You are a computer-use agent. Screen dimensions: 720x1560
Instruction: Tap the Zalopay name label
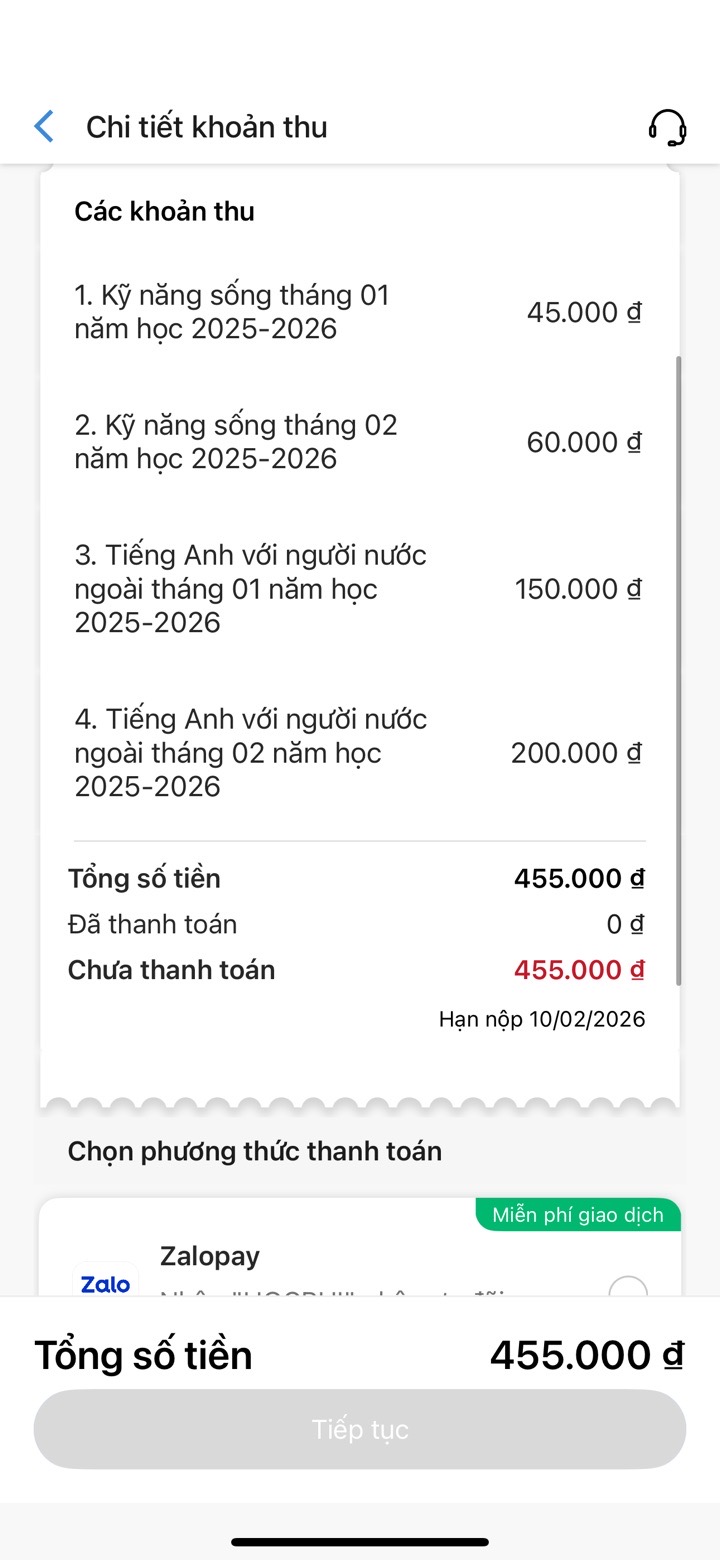tap(209, 1256)
